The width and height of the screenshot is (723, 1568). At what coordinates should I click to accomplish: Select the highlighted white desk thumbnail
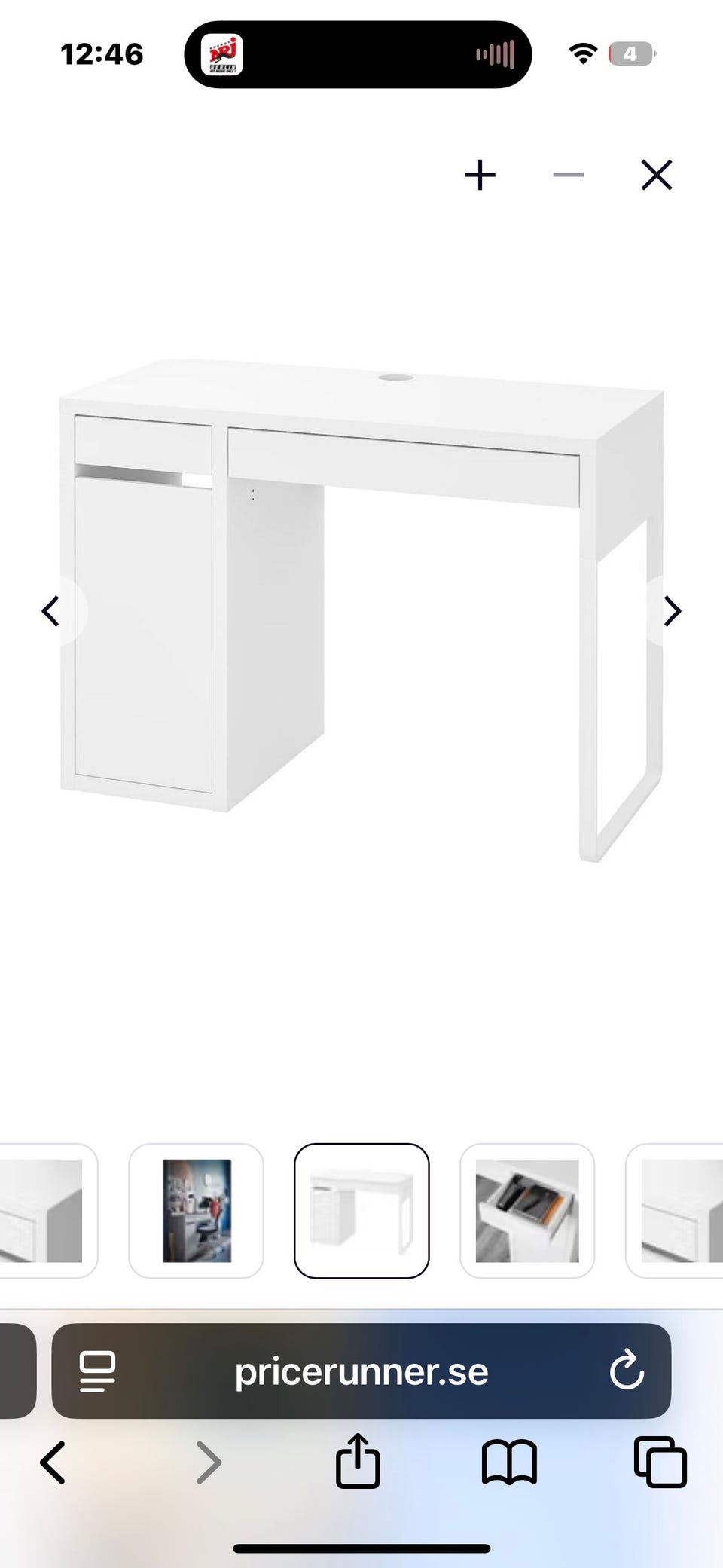click(x=361, y=1211)
